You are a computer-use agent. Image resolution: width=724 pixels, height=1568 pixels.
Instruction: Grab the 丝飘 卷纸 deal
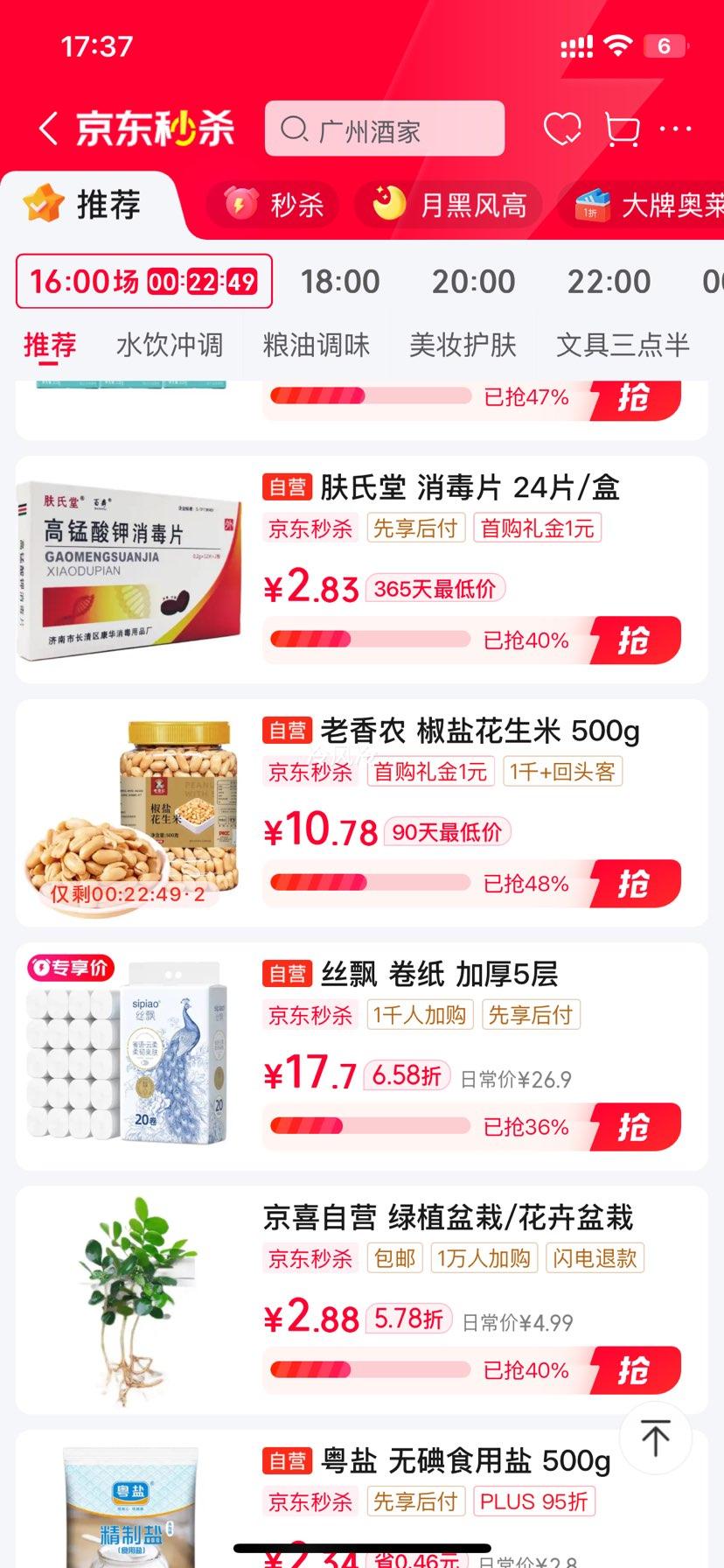tap(635, 1127)
